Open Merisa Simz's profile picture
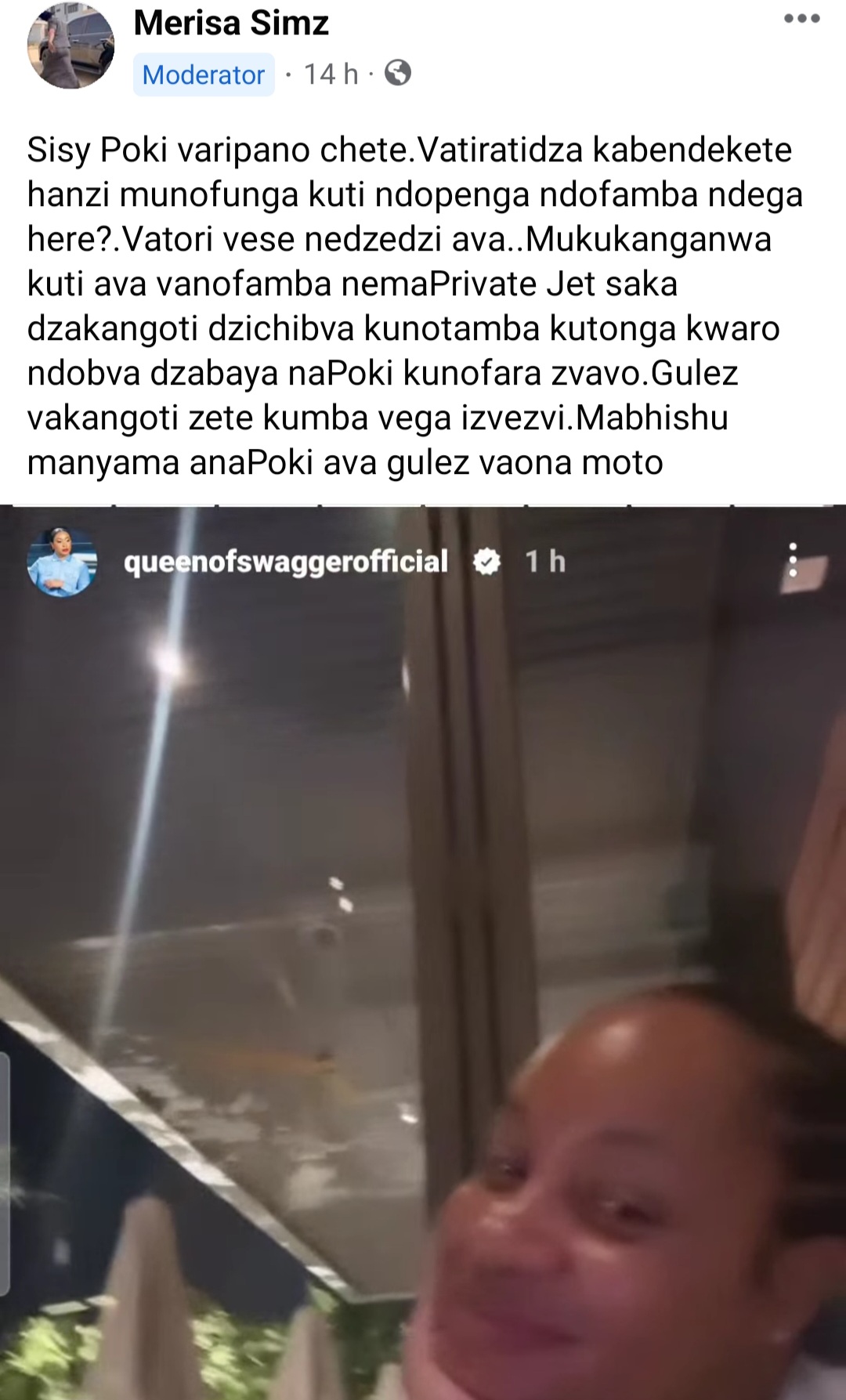Viewport: 846px width, 1400px height. pyautogui.click(x=70, y=47)
